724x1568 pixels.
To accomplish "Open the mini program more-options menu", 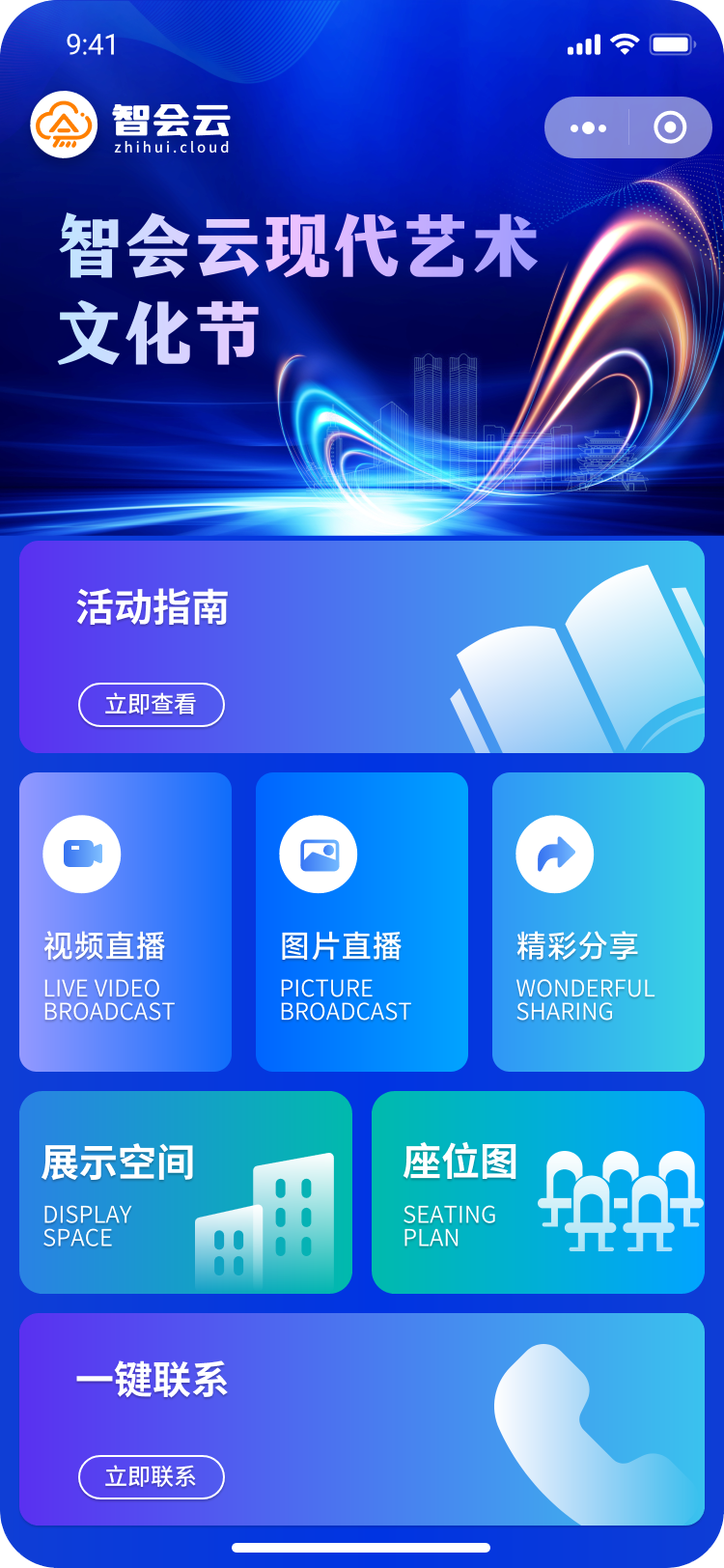I will click(x=588, y=127).
